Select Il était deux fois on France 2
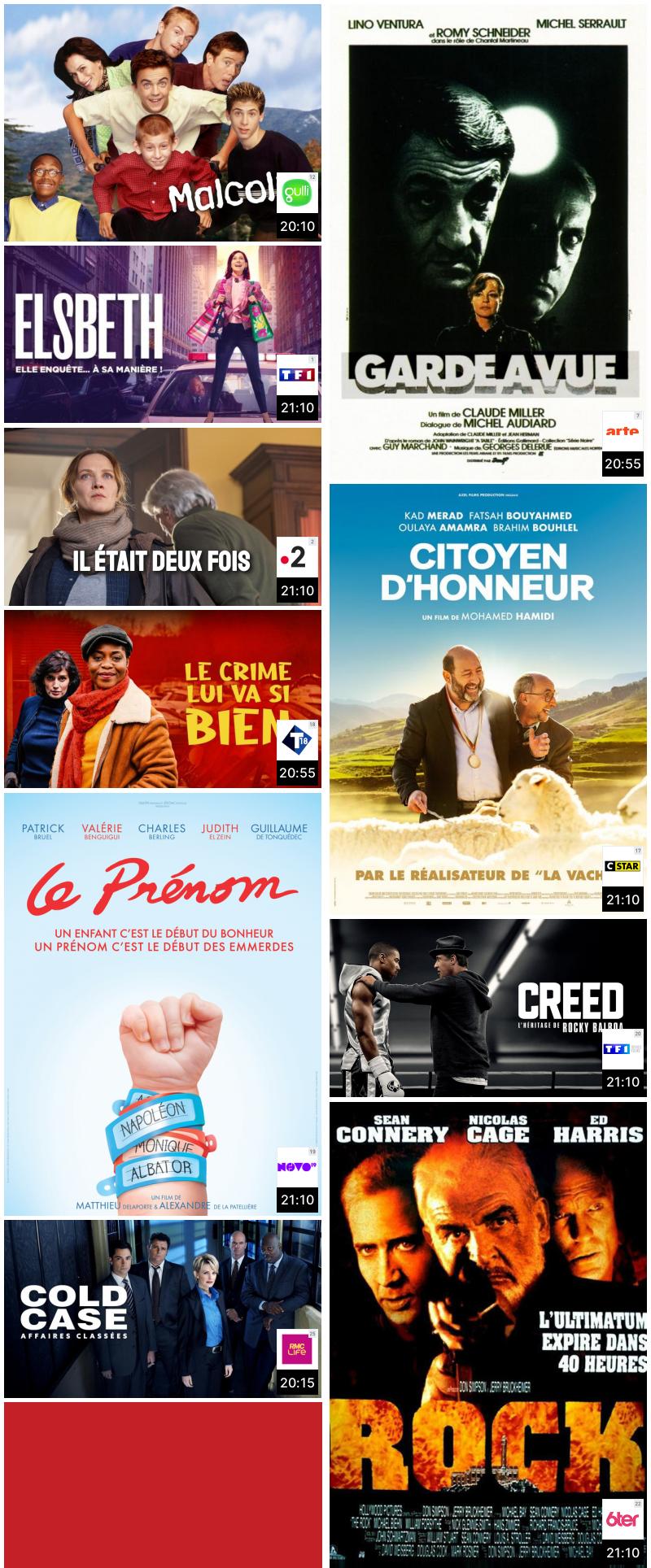Screen dimensions: 651x1568 tap(163, 516)
